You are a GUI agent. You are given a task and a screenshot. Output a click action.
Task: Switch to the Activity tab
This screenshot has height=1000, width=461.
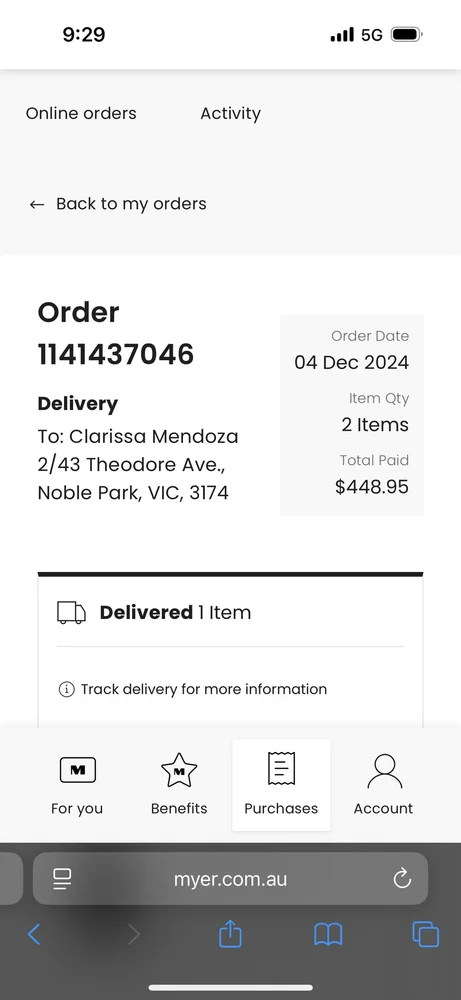click(230, 114)
